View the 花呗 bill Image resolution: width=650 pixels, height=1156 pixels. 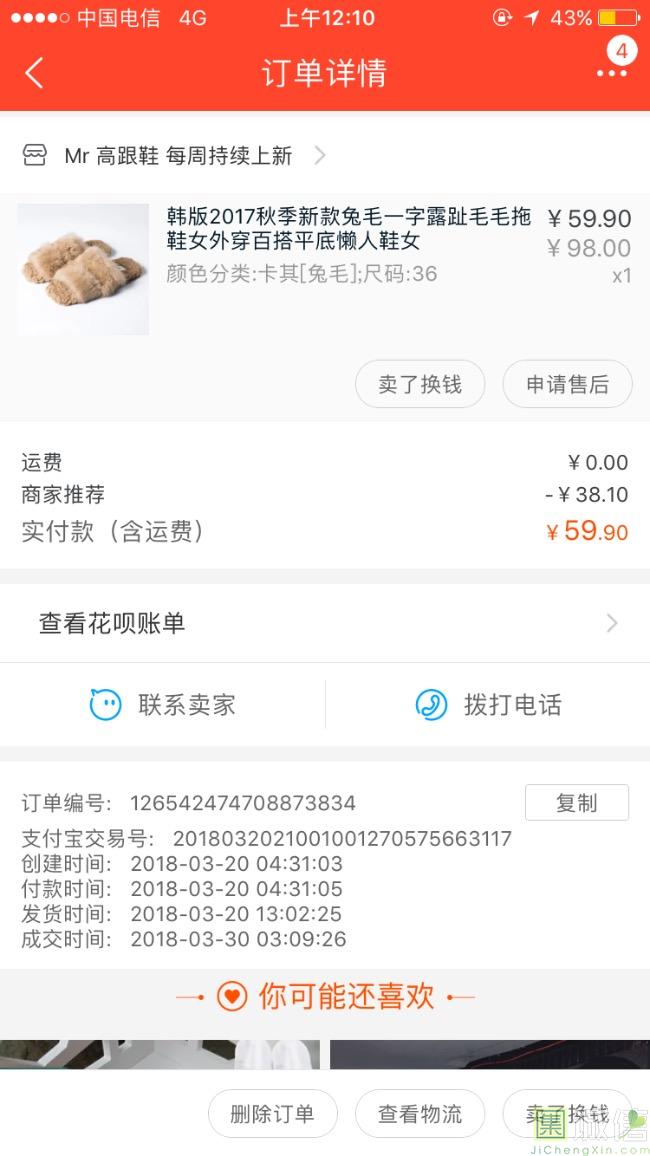(x=325, y=624)
